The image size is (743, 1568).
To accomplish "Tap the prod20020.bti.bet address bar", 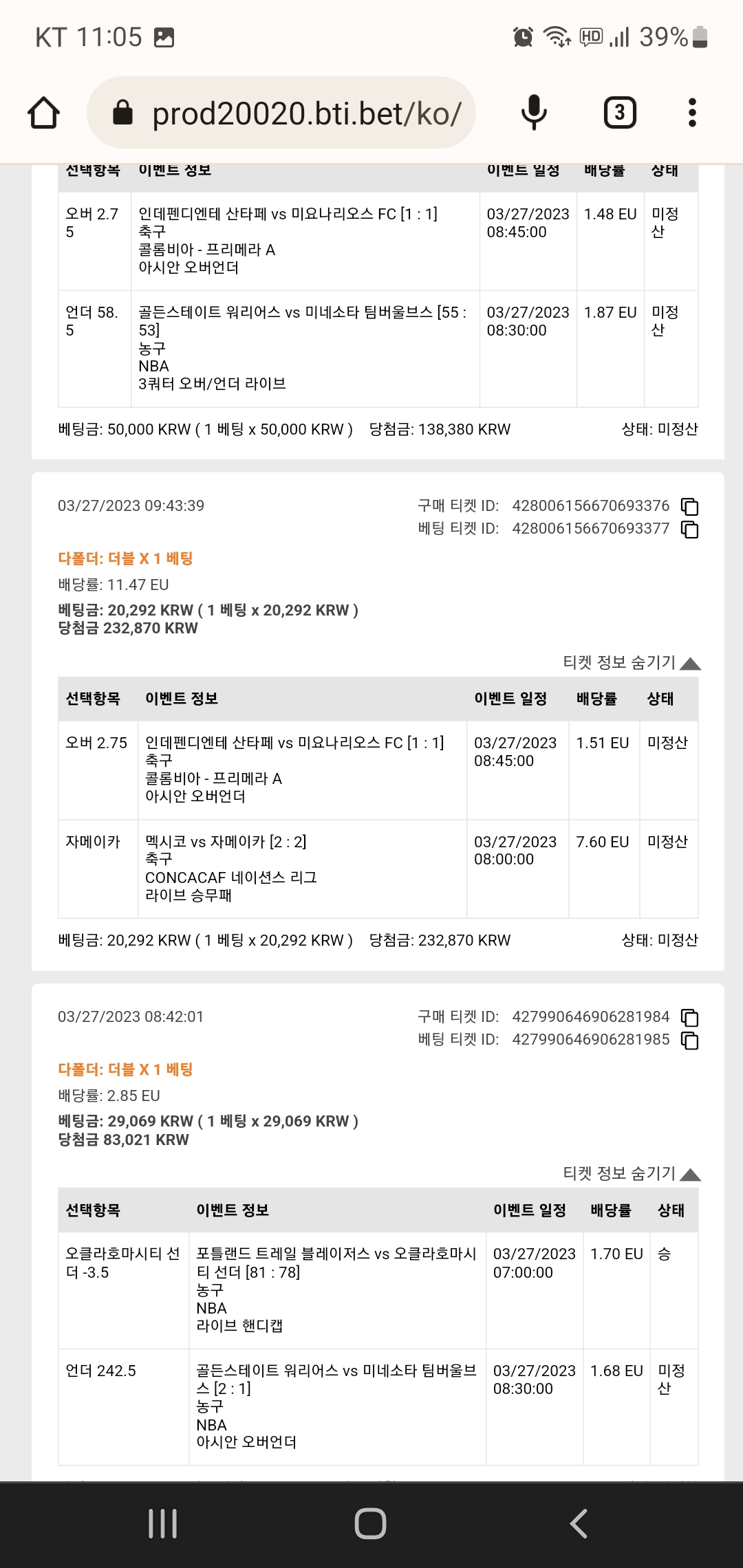I will pyautogui.click(x=281, y=113).
